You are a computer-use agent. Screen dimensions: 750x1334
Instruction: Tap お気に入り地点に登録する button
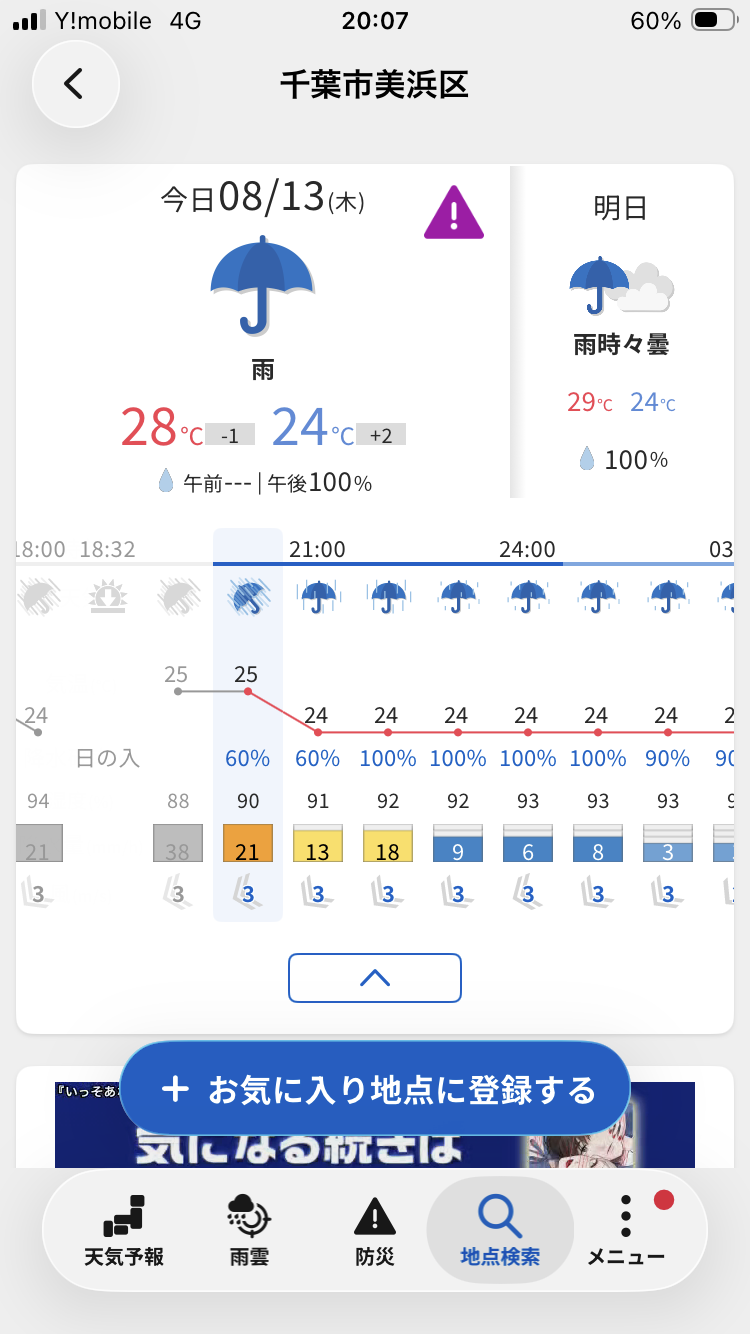tap(375, 1089)
